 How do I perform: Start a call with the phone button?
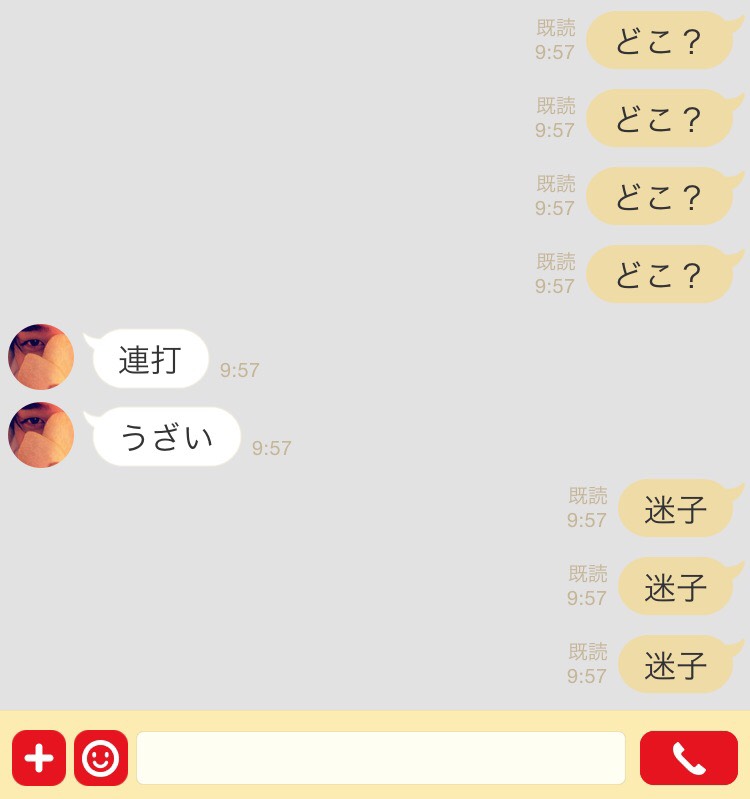click(x=688, y=758)
